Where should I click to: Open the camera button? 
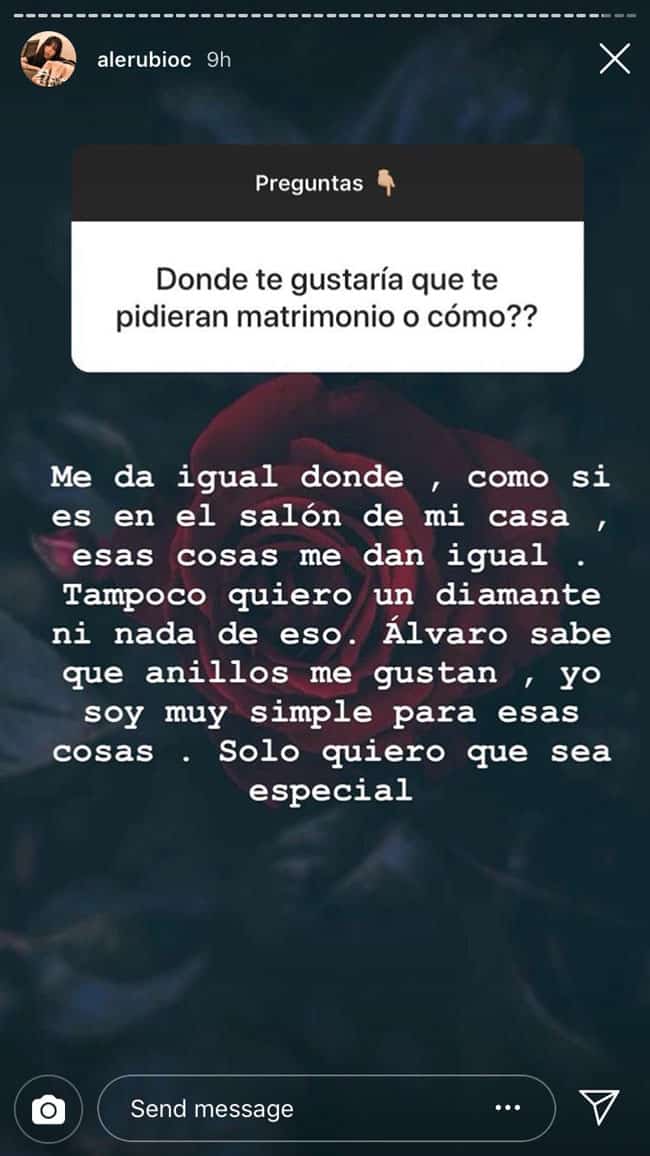click(49, 1108)
